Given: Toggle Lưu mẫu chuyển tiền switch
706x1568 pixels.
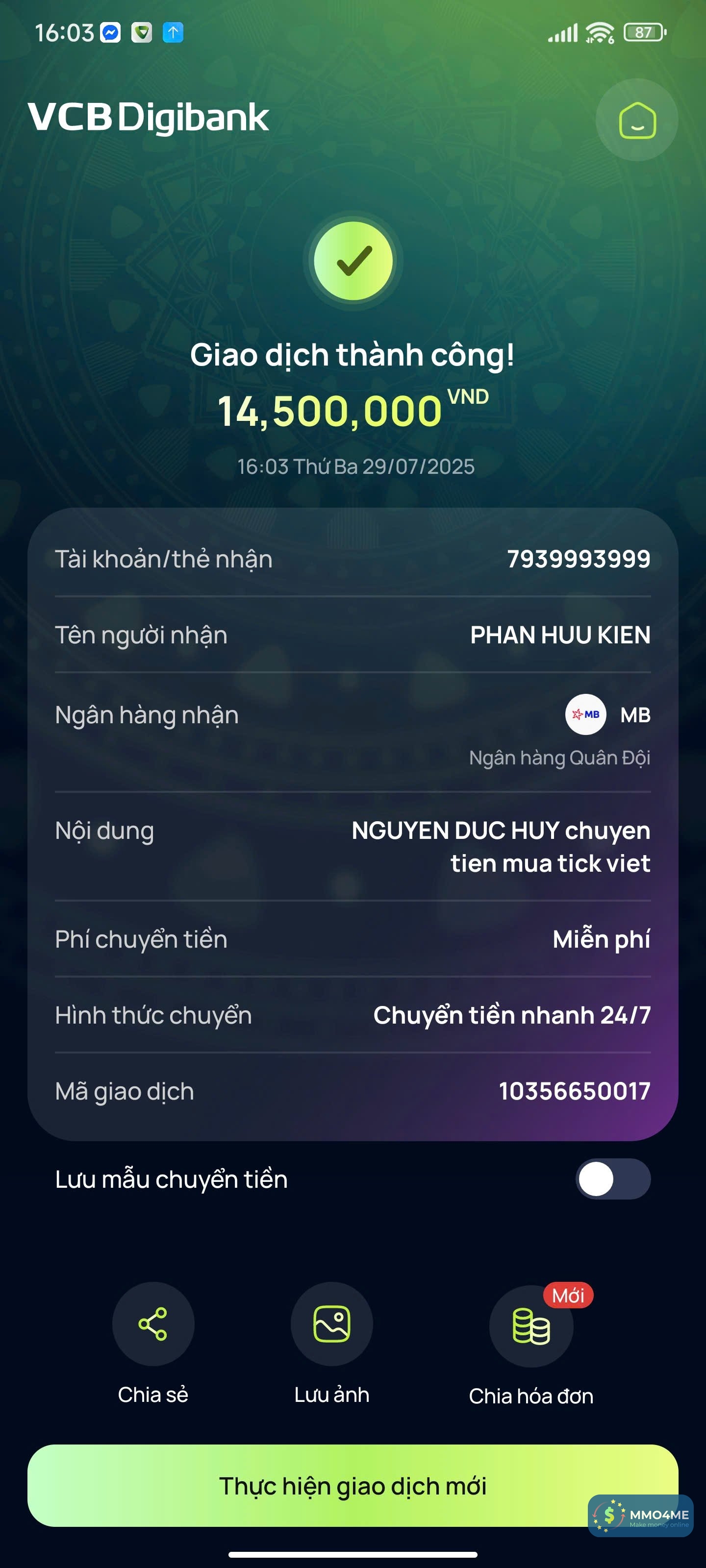Looking at the screenshot, I should tap(613, 1179).
